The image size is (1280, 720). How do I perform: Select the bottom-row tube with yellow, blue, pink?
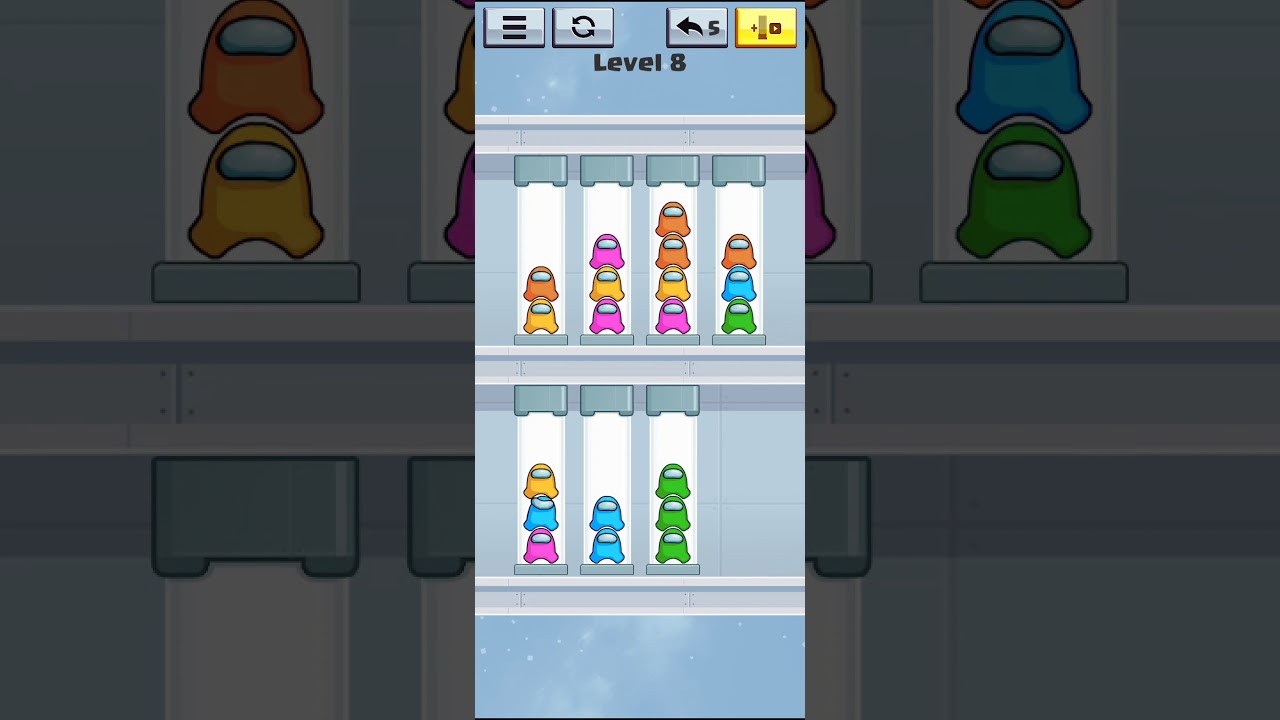tap(541, 490)
